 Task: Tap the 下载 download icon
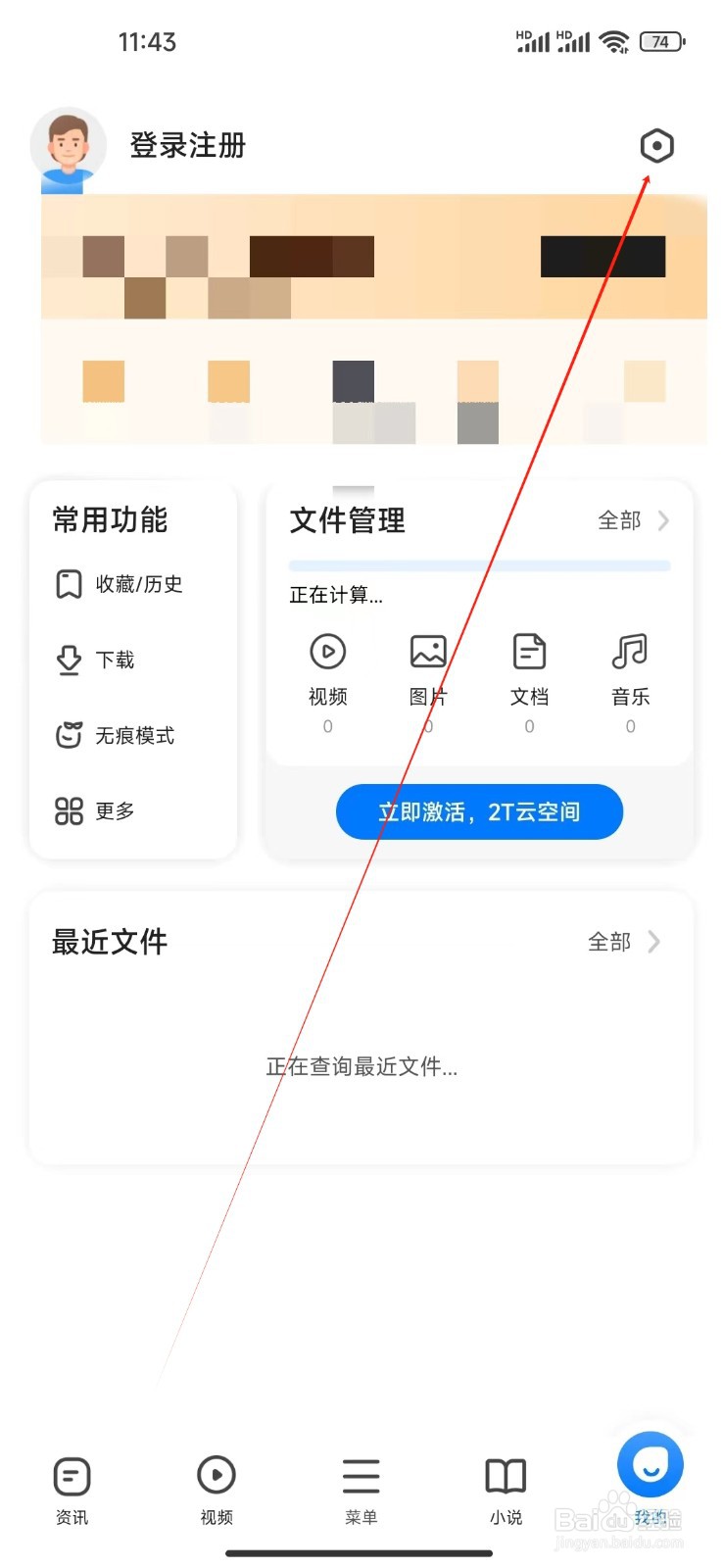[x=68, y=660]
